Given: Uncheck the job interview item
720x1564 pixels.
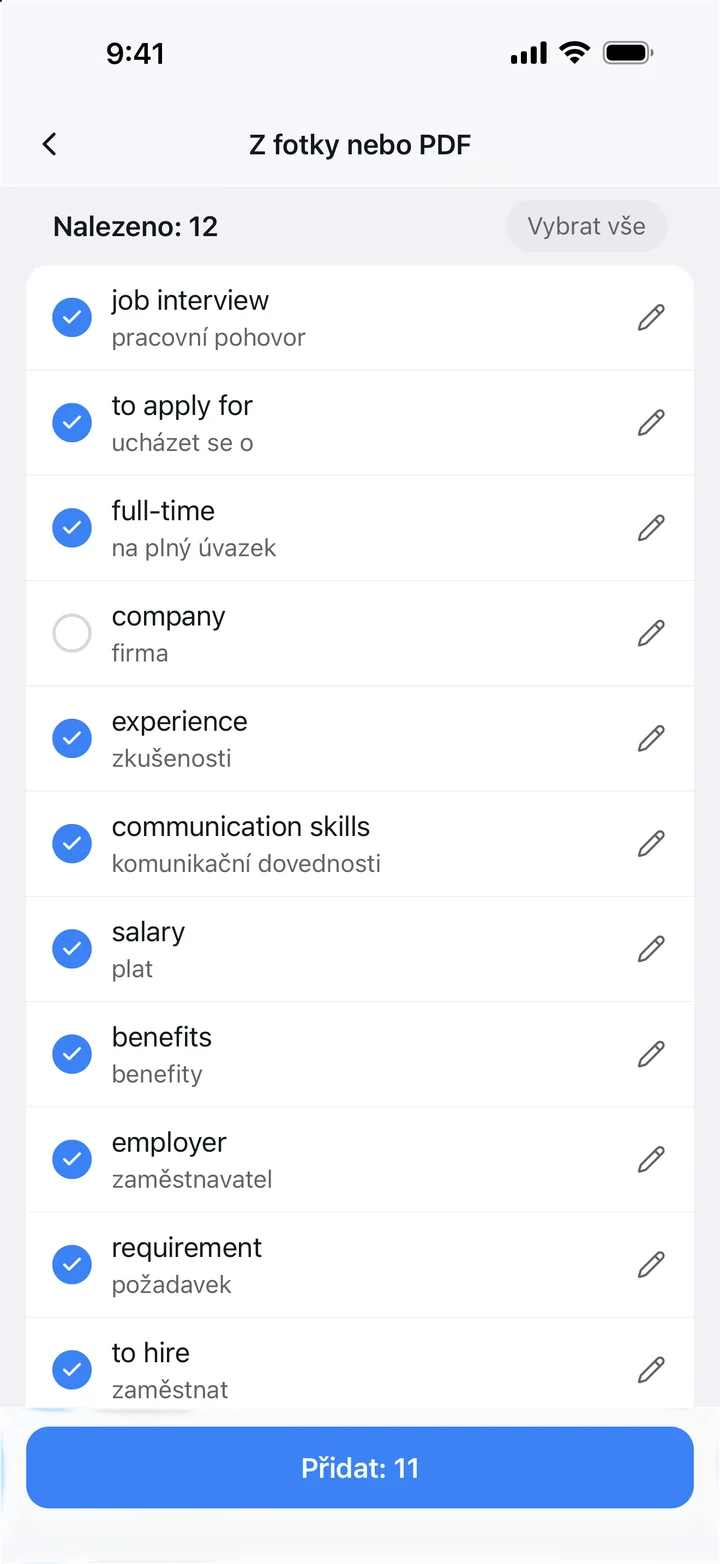Looking at the screenshot, I should tap(72, 318).
